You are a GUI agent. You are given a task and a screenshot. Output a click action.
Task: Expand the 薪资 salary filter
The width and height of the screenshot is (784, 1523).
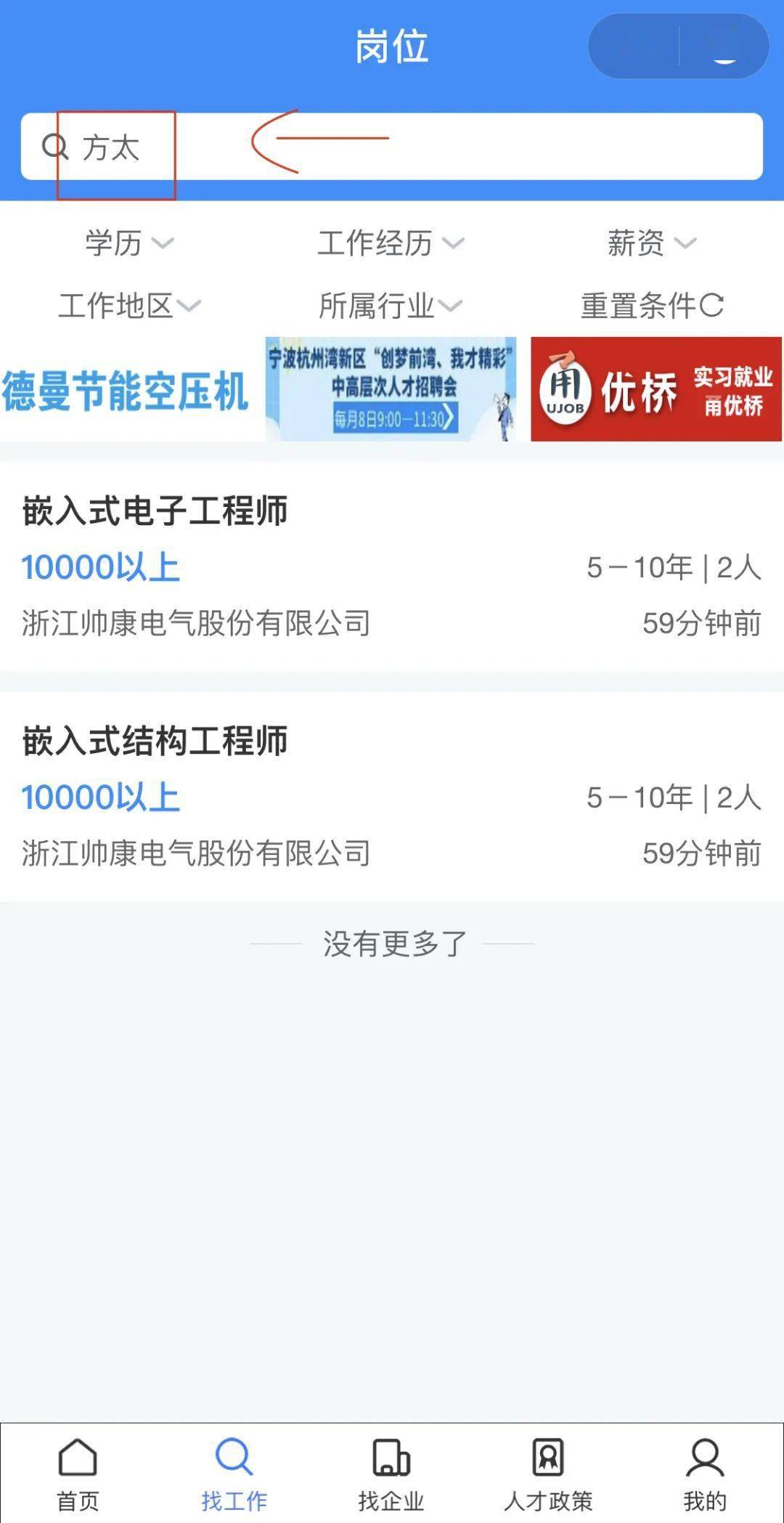click(x=650, y=245)
